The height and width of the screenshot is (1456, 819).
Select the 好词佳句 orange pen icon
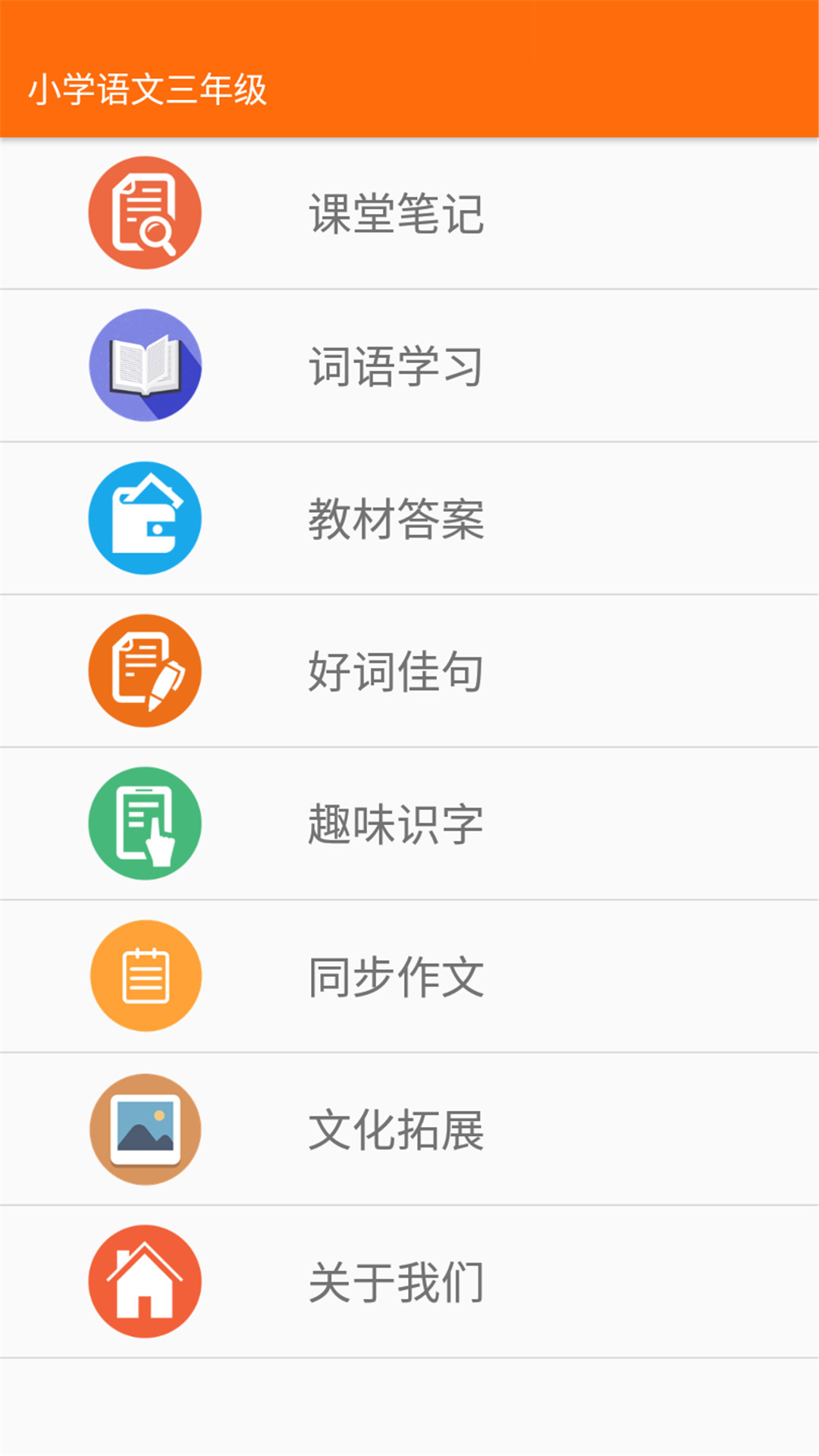[x=145, y=672]
